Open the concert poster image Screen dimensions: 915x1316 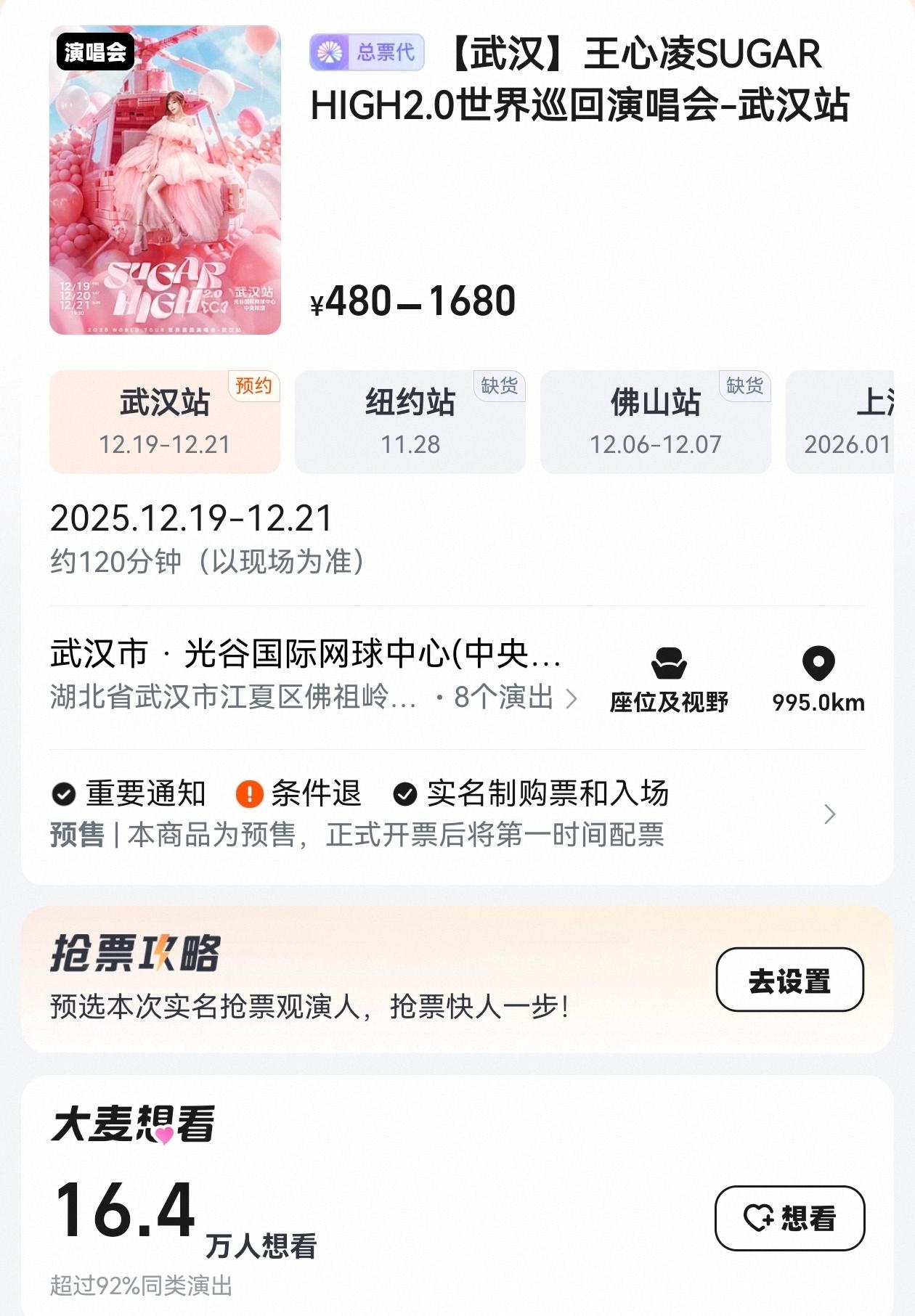click(165, 180)
